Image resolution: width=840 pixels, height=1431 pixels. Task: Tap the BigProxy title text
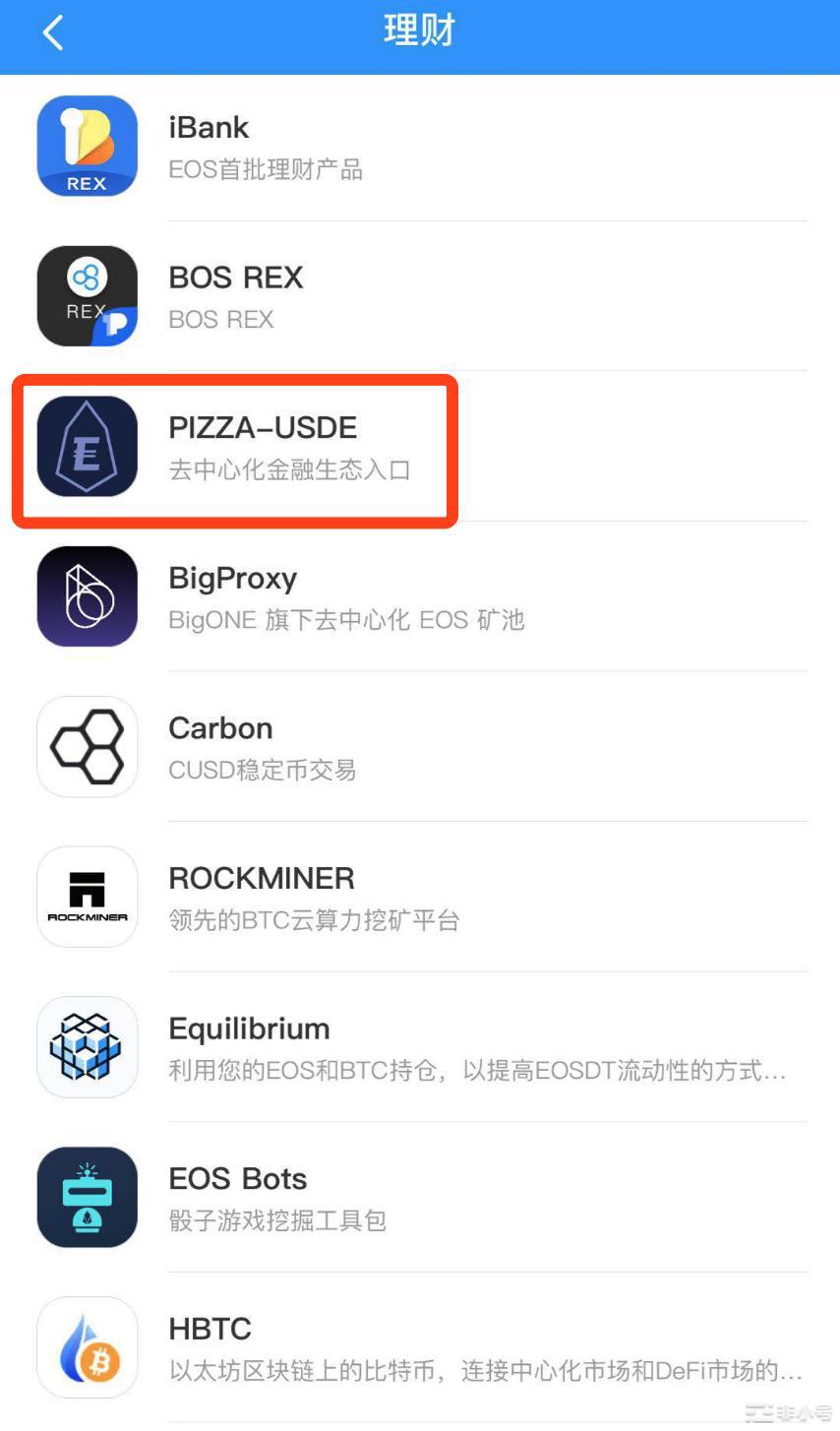pyautogui.click(x=233, y=579)
